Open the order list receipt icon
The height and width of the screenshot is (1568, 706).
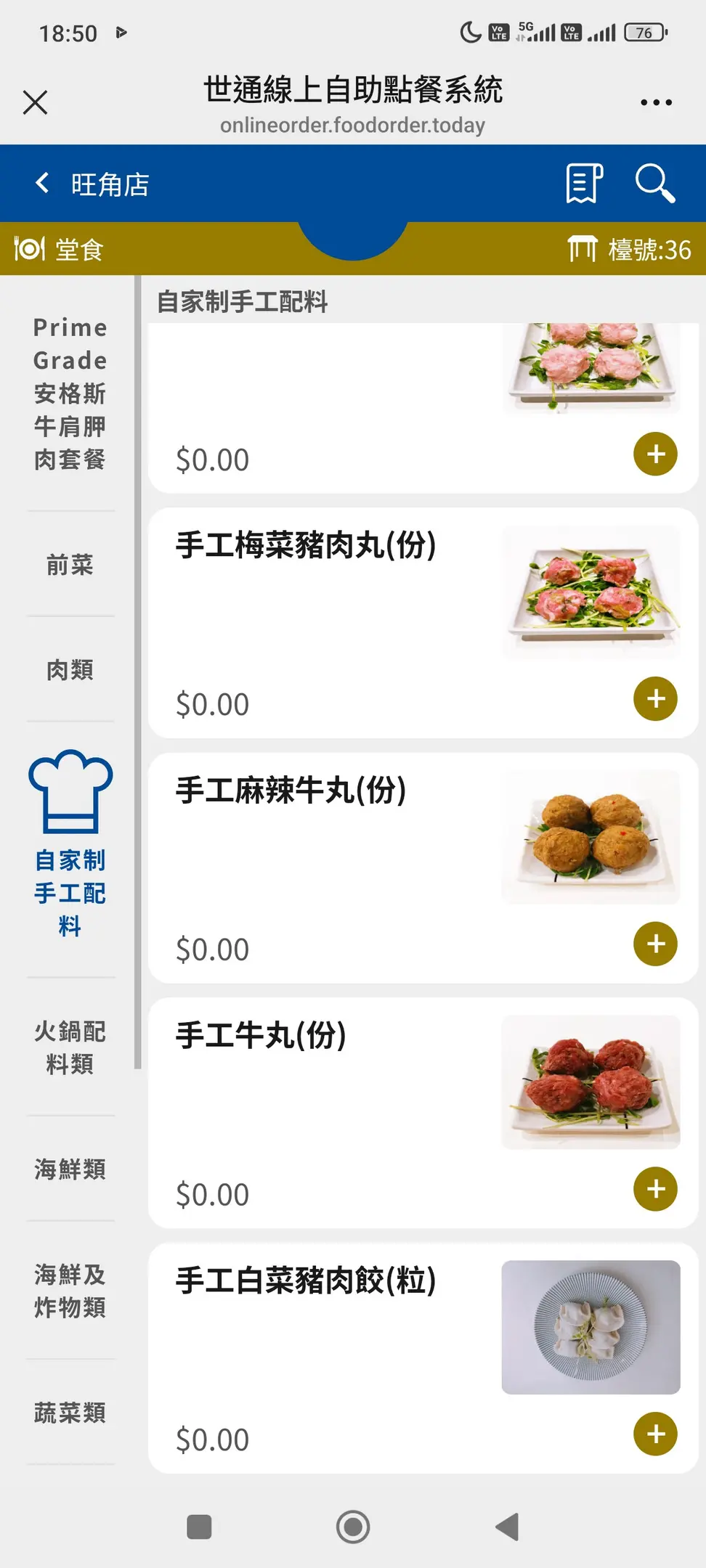[x=584, y=183]
